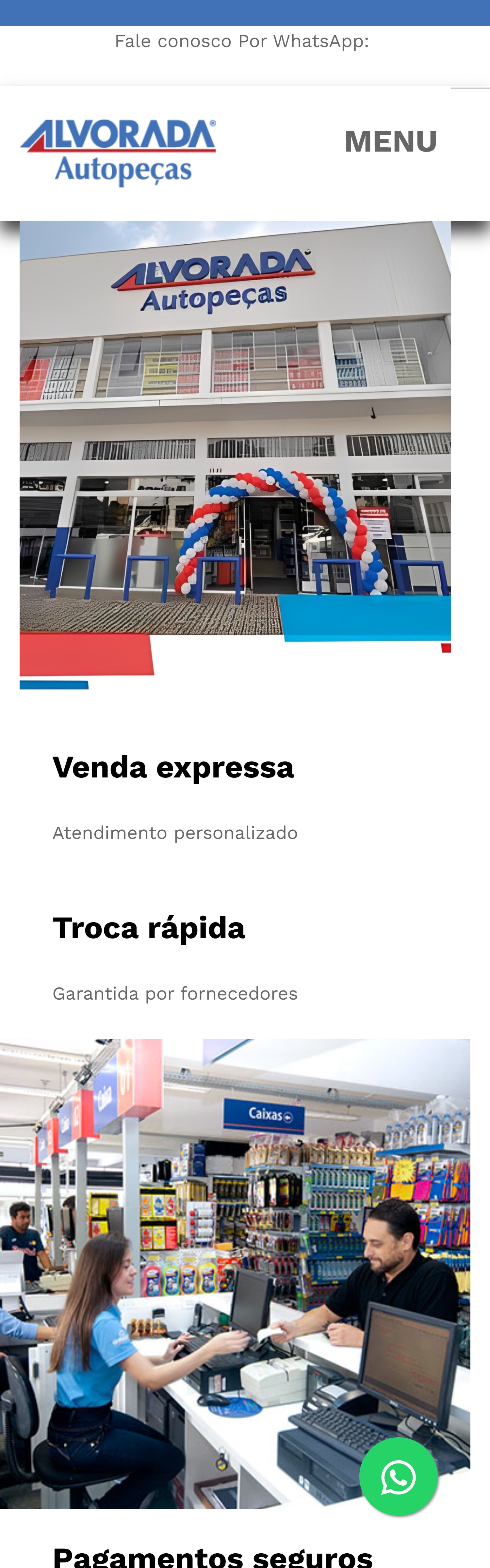The height and width of the screenshot is (1568, 490).
Task: Tap the floating WhatsApp chat button
Action: (x=399, y=1477)
